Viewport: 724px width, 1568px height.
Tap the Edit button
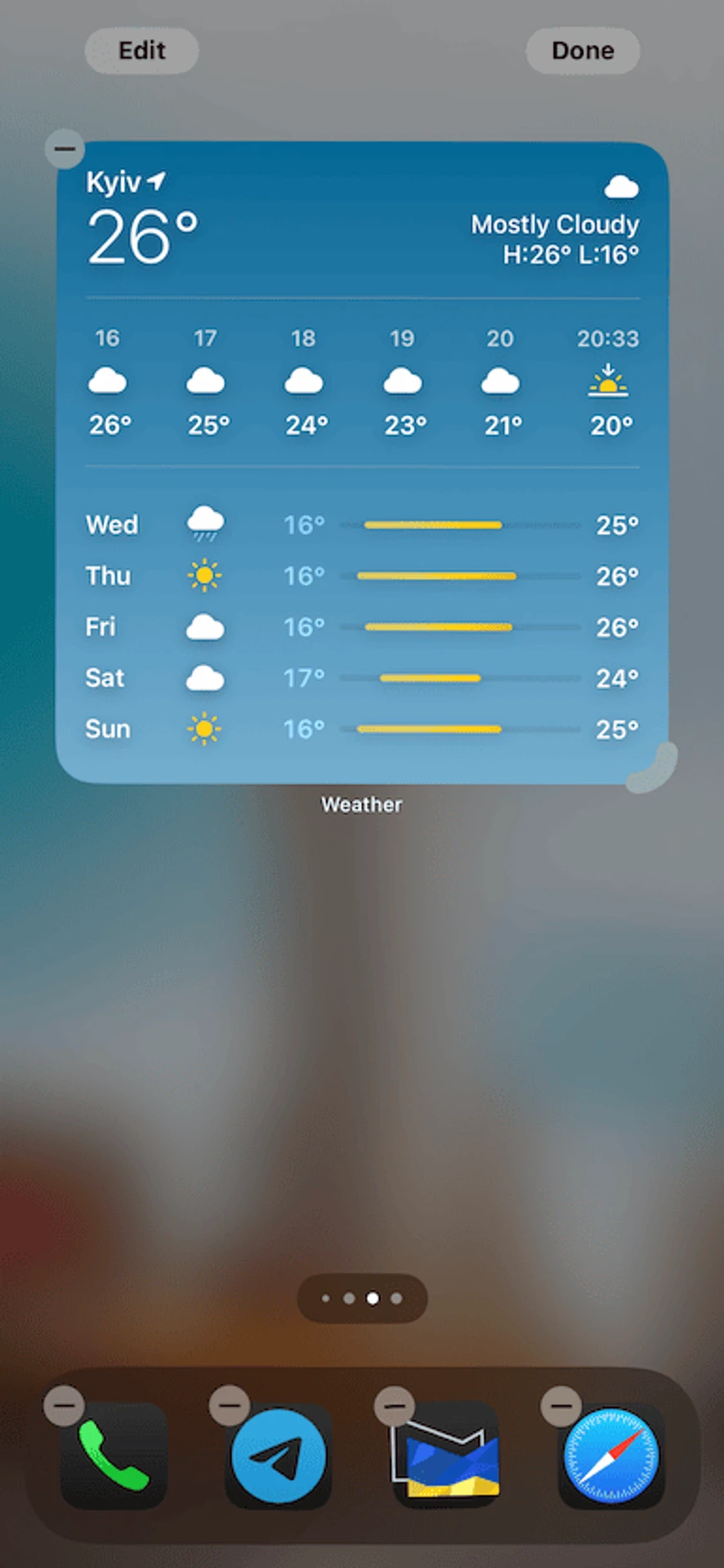pyautogui.click(x=141, y=51)
